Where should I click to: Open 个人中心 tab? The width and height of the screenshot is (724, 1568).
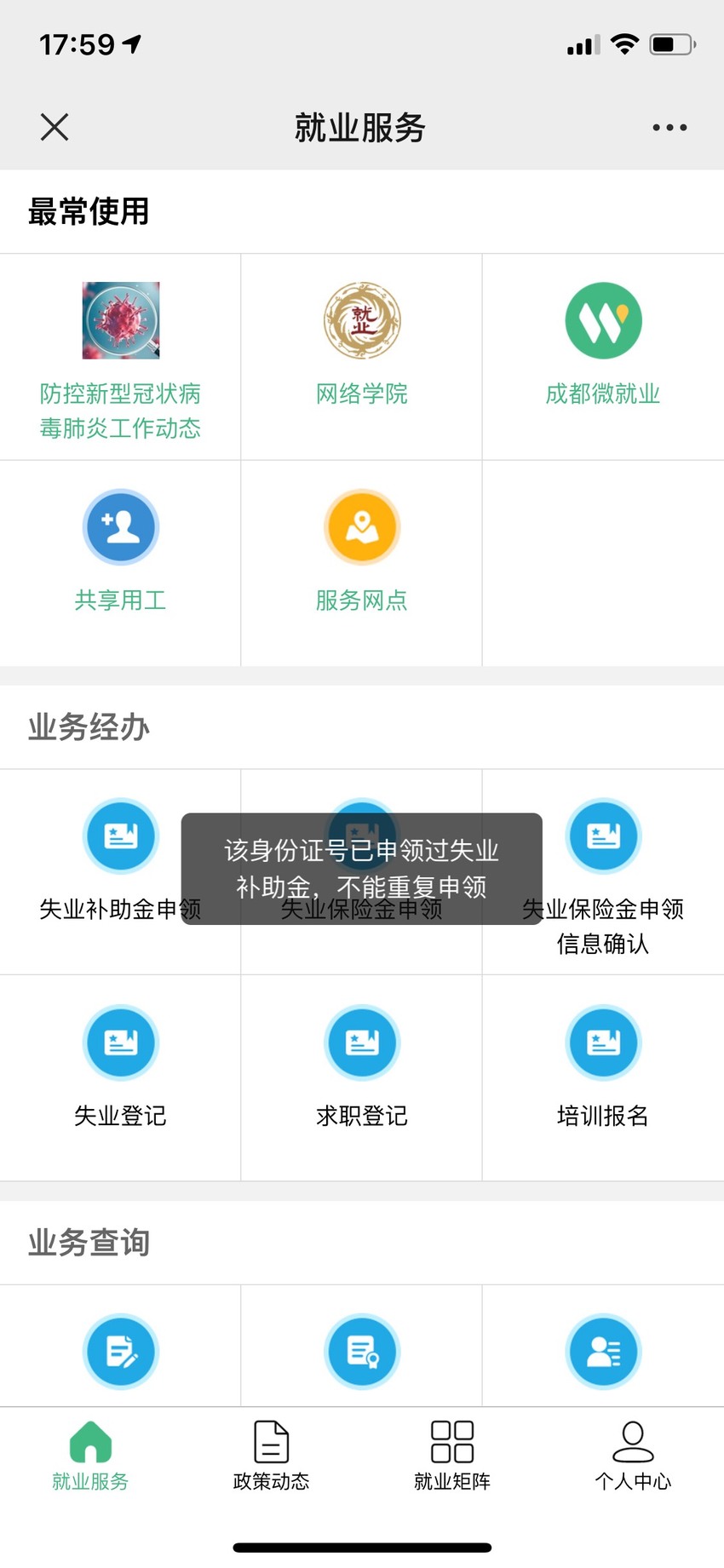click(x=633, y=1456)
